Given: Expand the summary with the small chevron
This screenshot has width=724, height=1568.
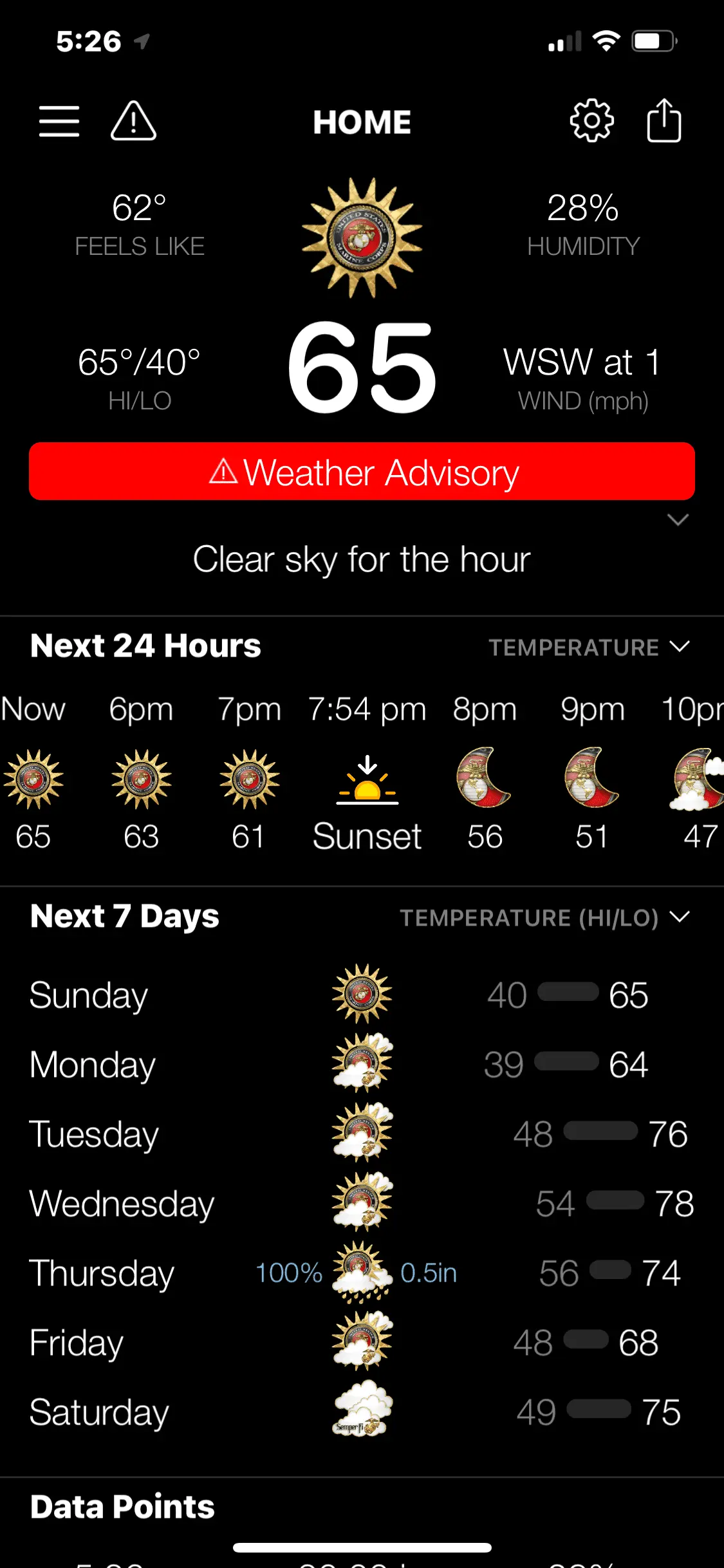Looking at the screenshot, I should (678, 520).
